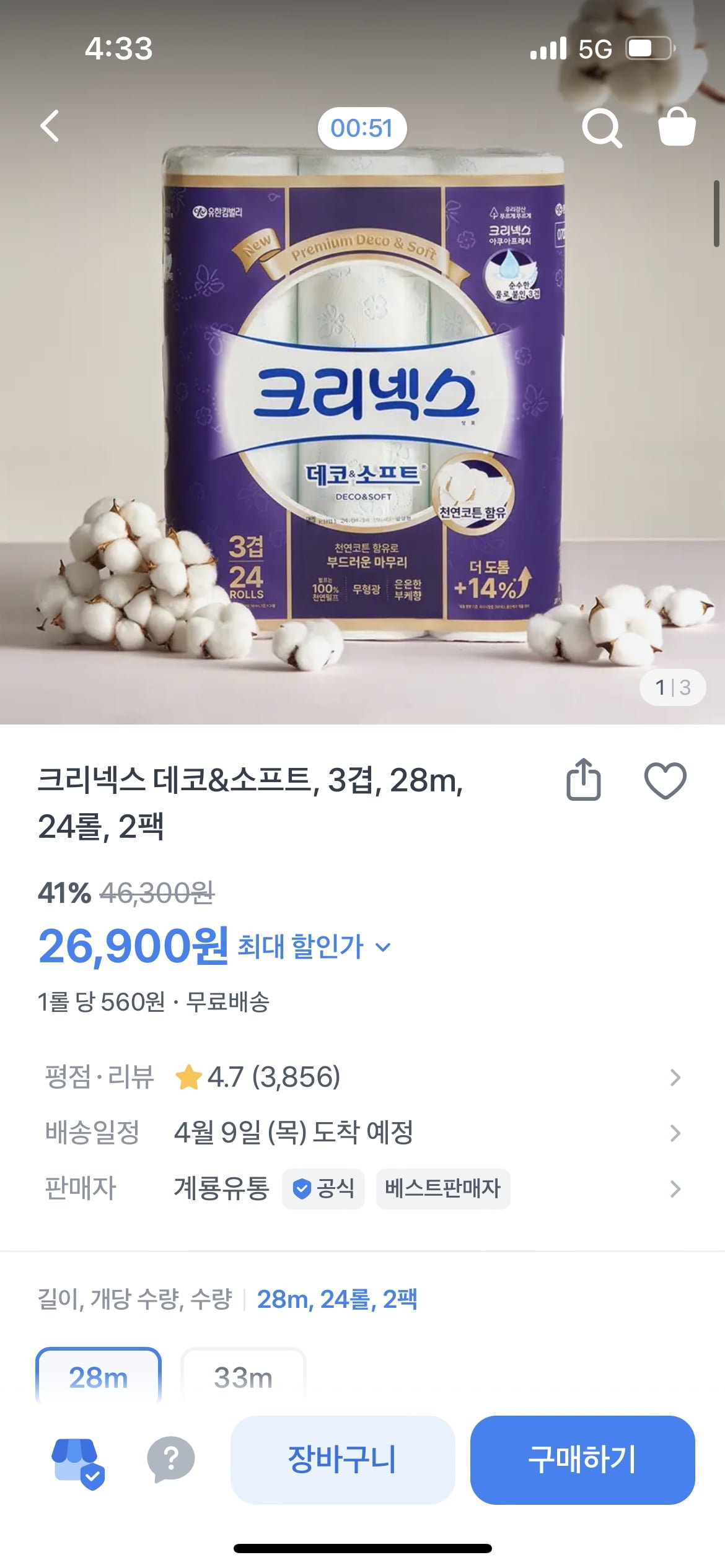
Task: Open the 평점·리뷰 ratings row
Action: click(362, 1077)
